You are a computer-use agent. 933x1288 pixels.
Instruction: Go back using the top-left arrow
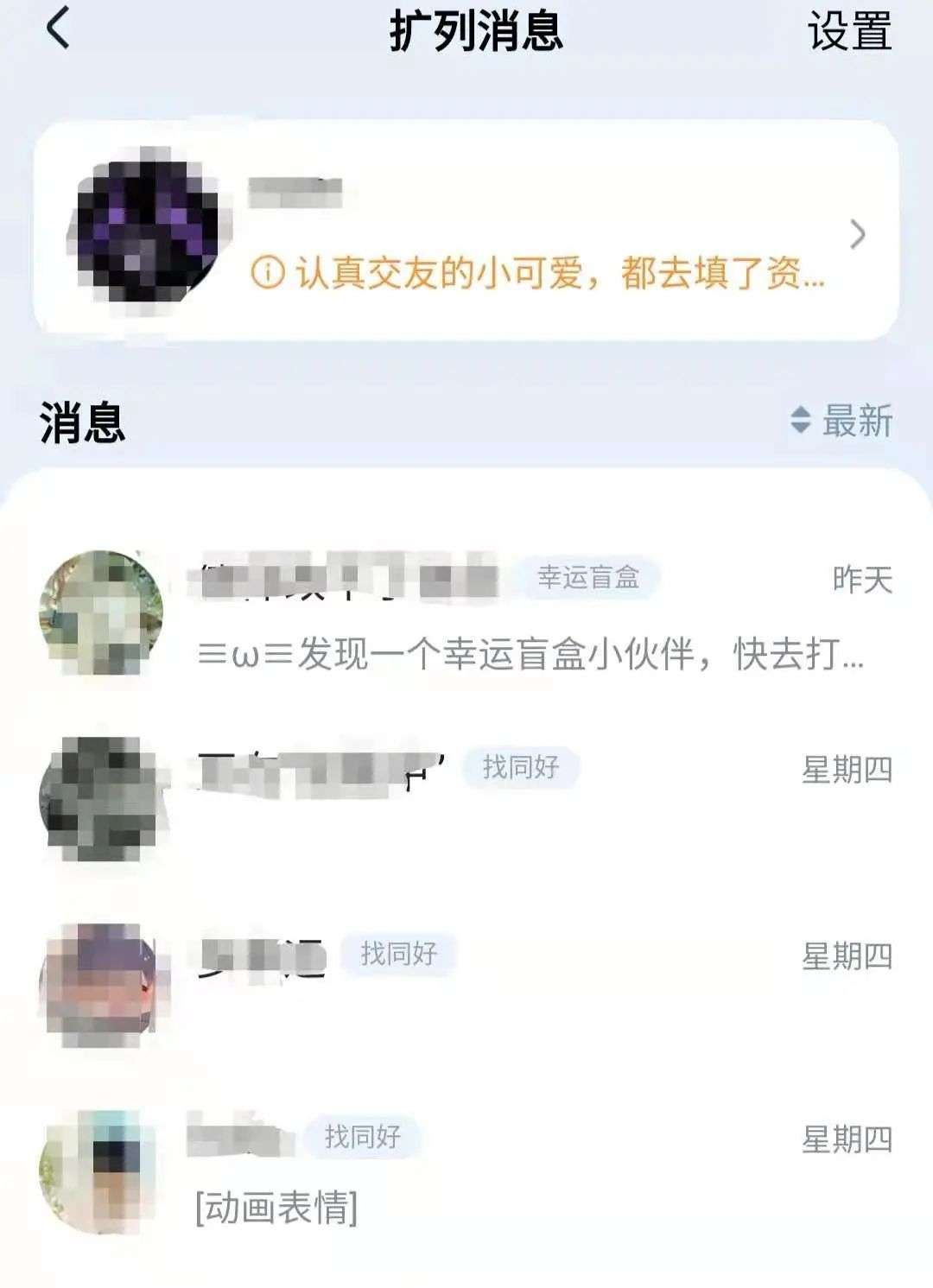[x=58, y=30]
